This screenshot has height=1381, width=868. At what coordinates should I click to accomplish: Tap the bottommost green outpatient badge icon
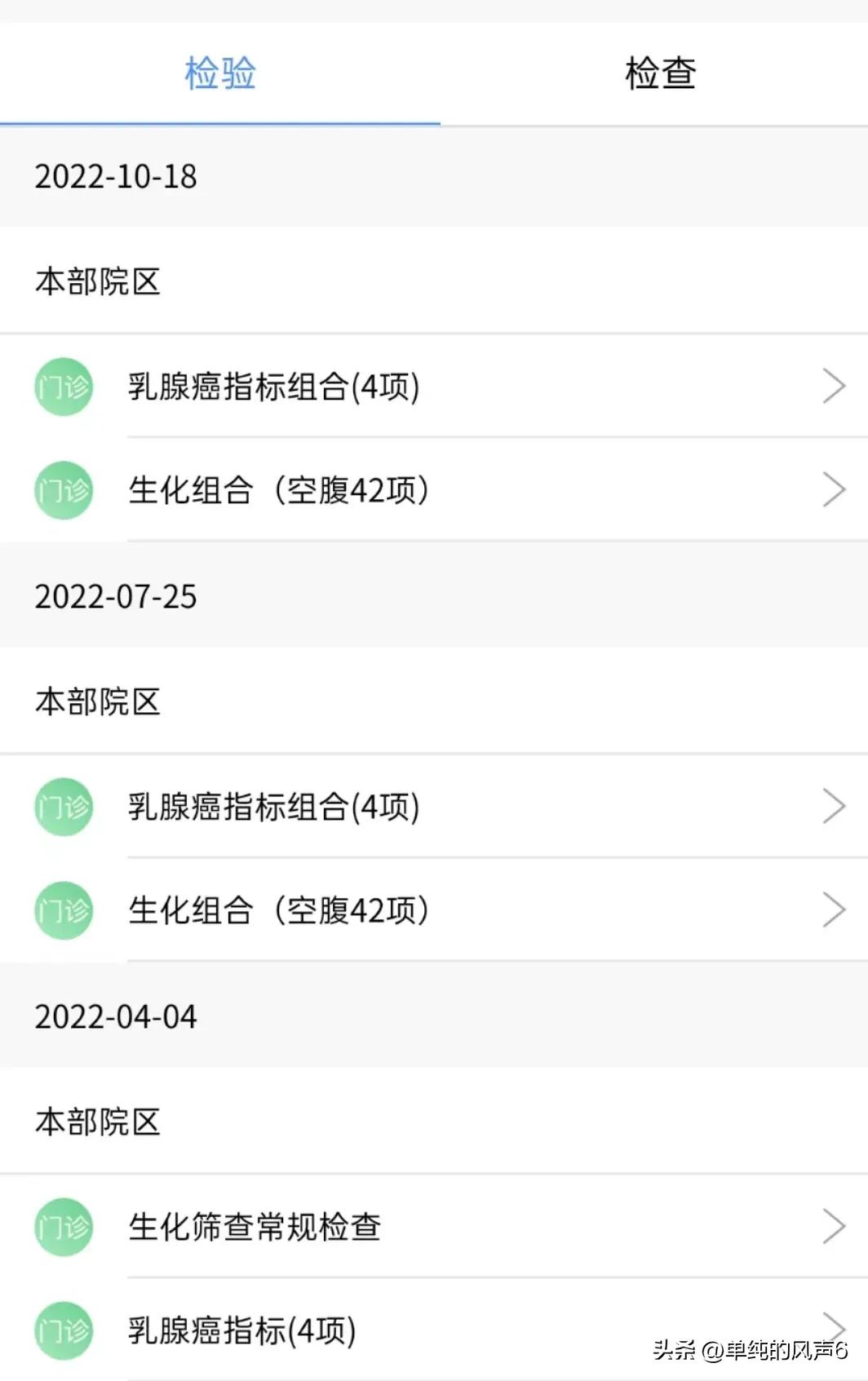click(x=63, y=1330)
